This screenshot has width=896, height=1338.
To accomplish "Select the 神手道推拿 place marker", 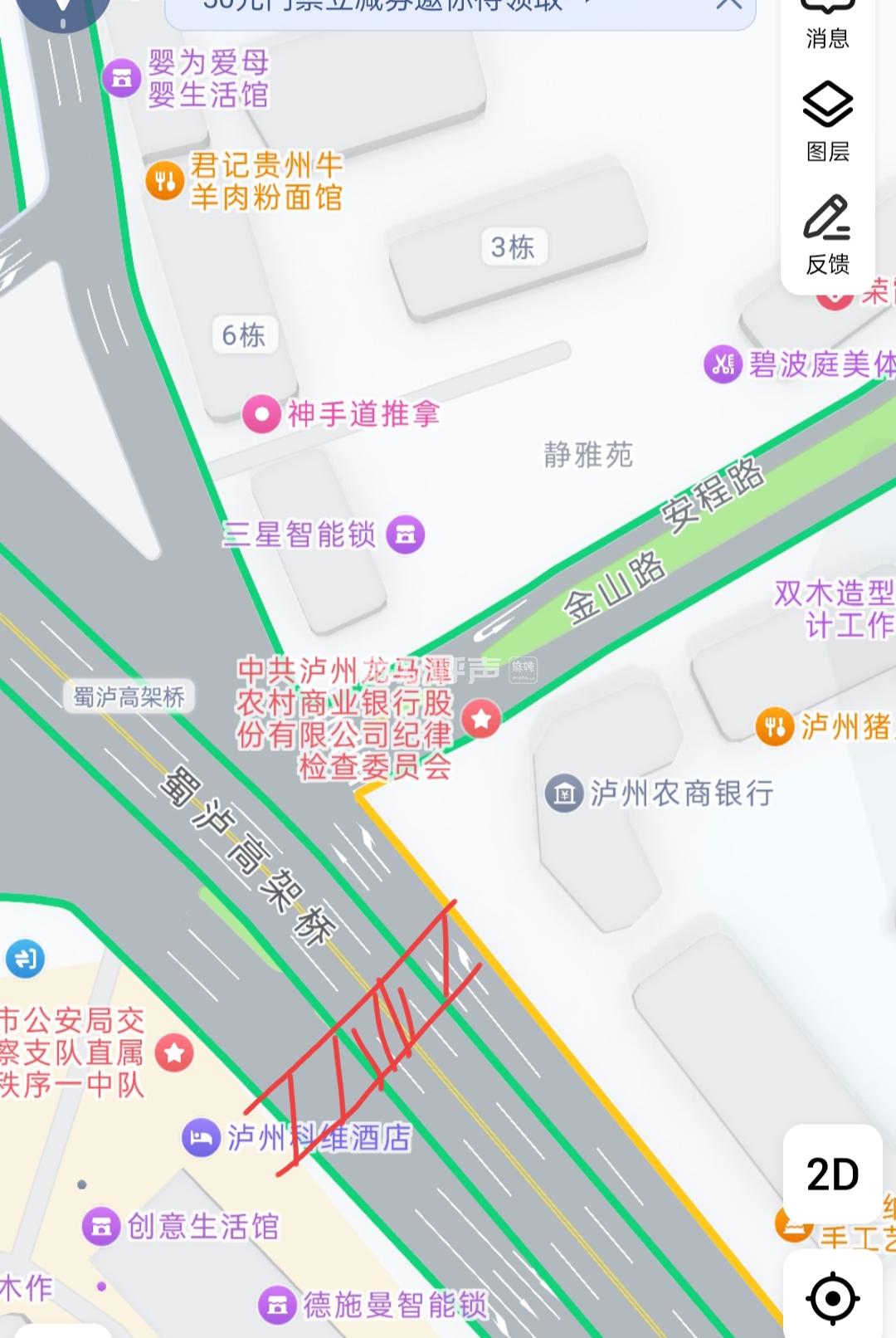I will click(261, 413).
